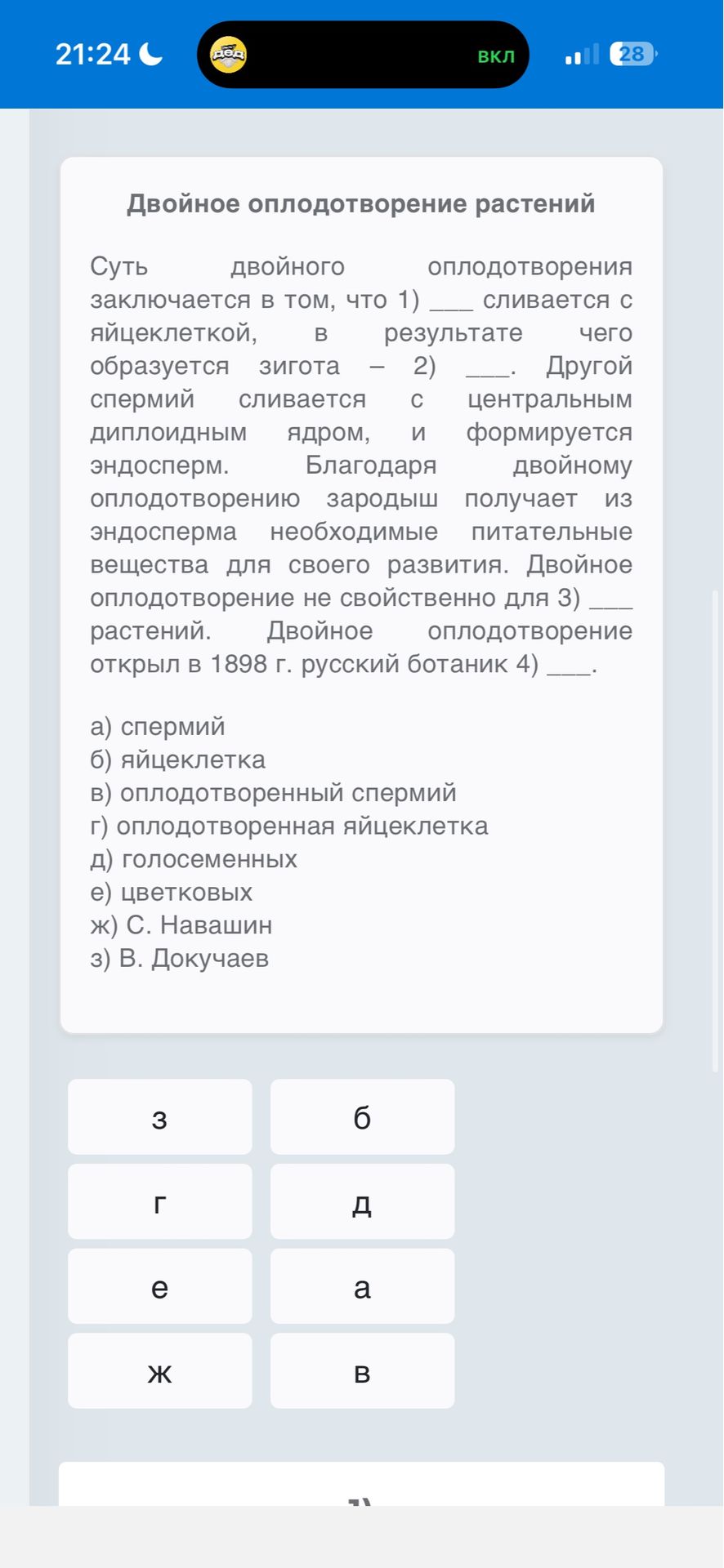This screenshot has width=724, height=1568.
Task: Open the Dynamic Island live activity
Action: (x=363, y=55)
